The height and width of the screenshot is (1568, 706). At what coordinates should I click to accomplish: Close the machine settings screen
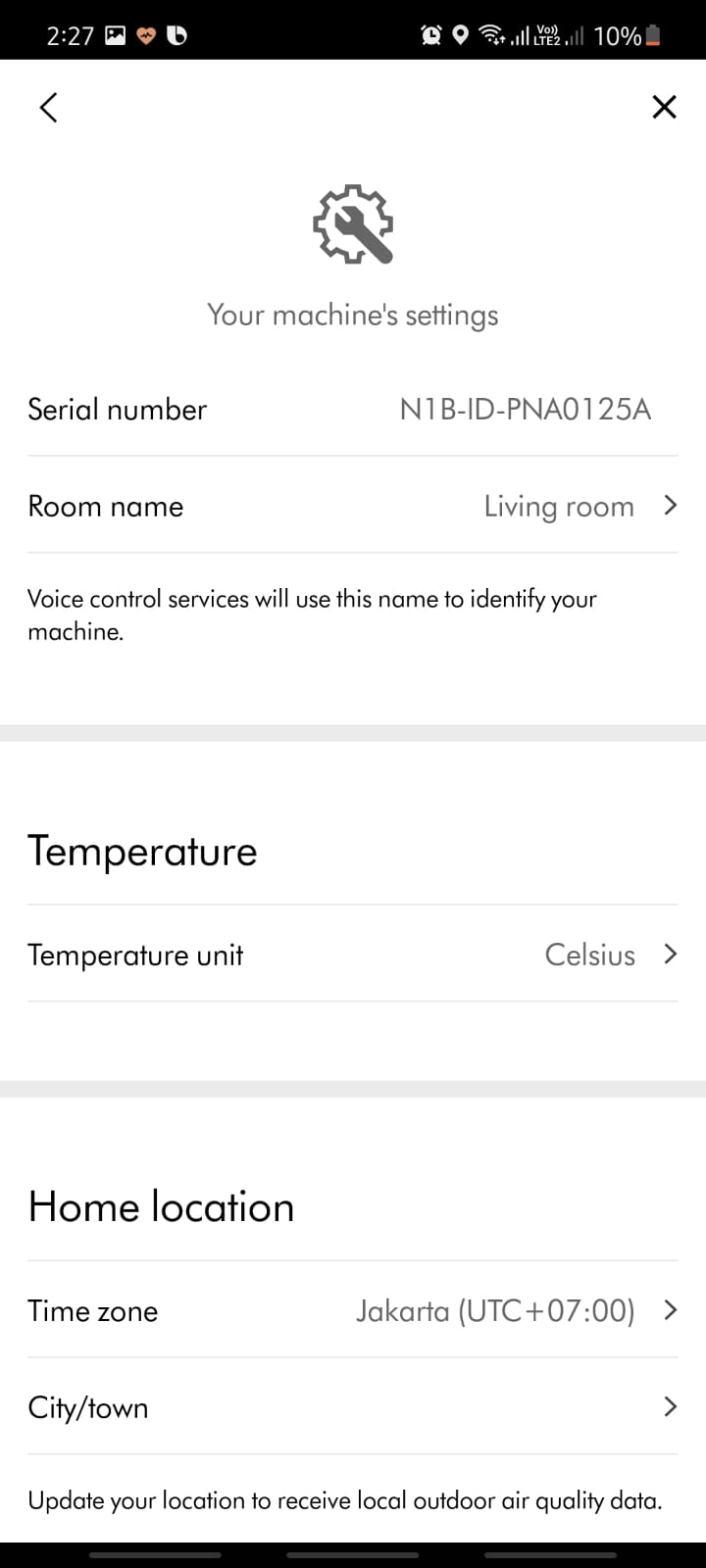pos(664,107)
